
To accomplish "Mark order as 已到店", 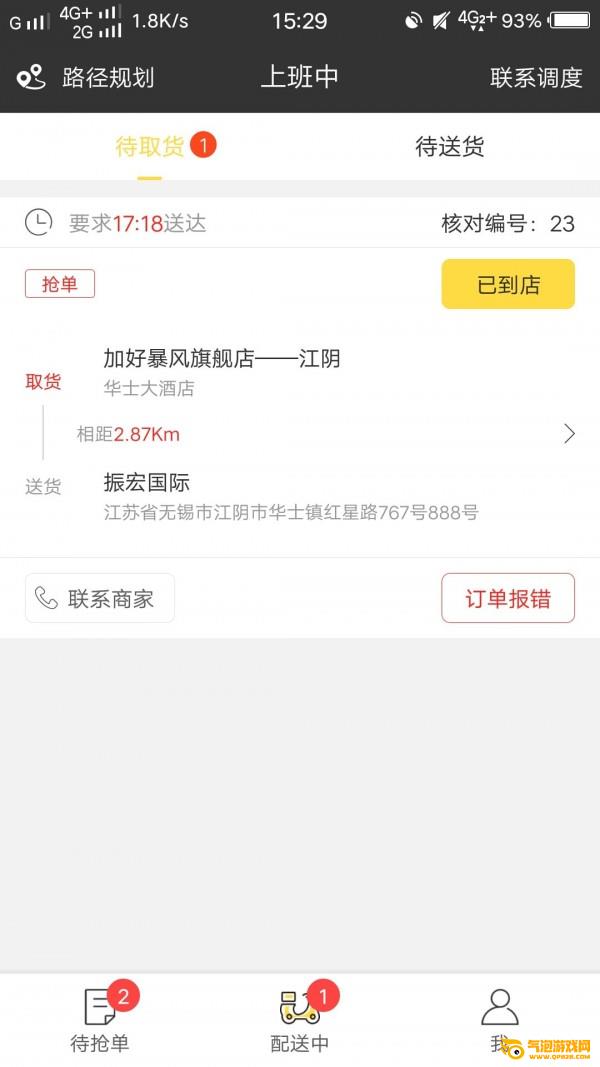I will (x=508, y=284).
